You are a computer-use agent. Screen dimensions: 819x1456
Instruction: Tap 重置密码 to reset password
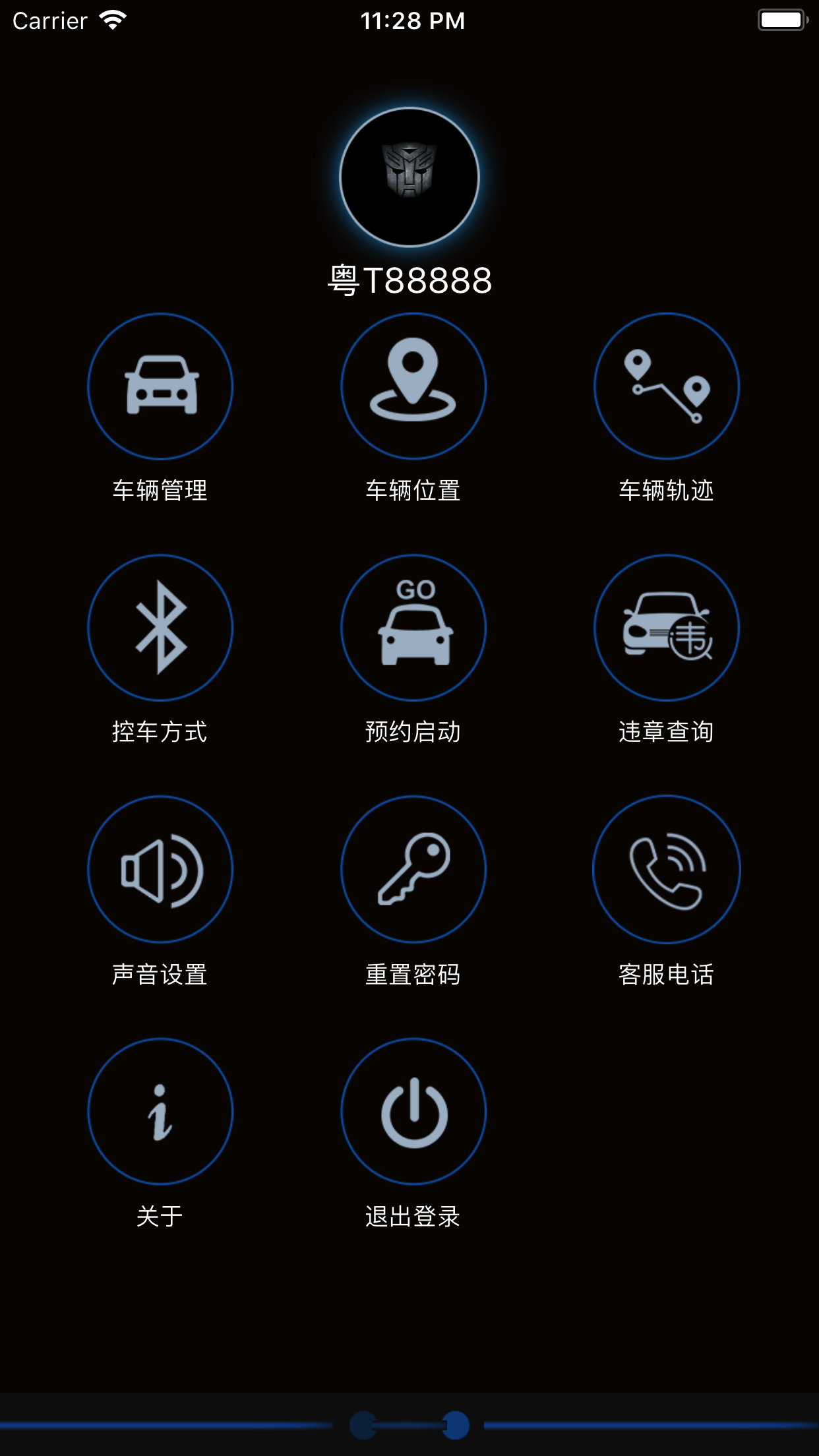[x=413, y=870]
